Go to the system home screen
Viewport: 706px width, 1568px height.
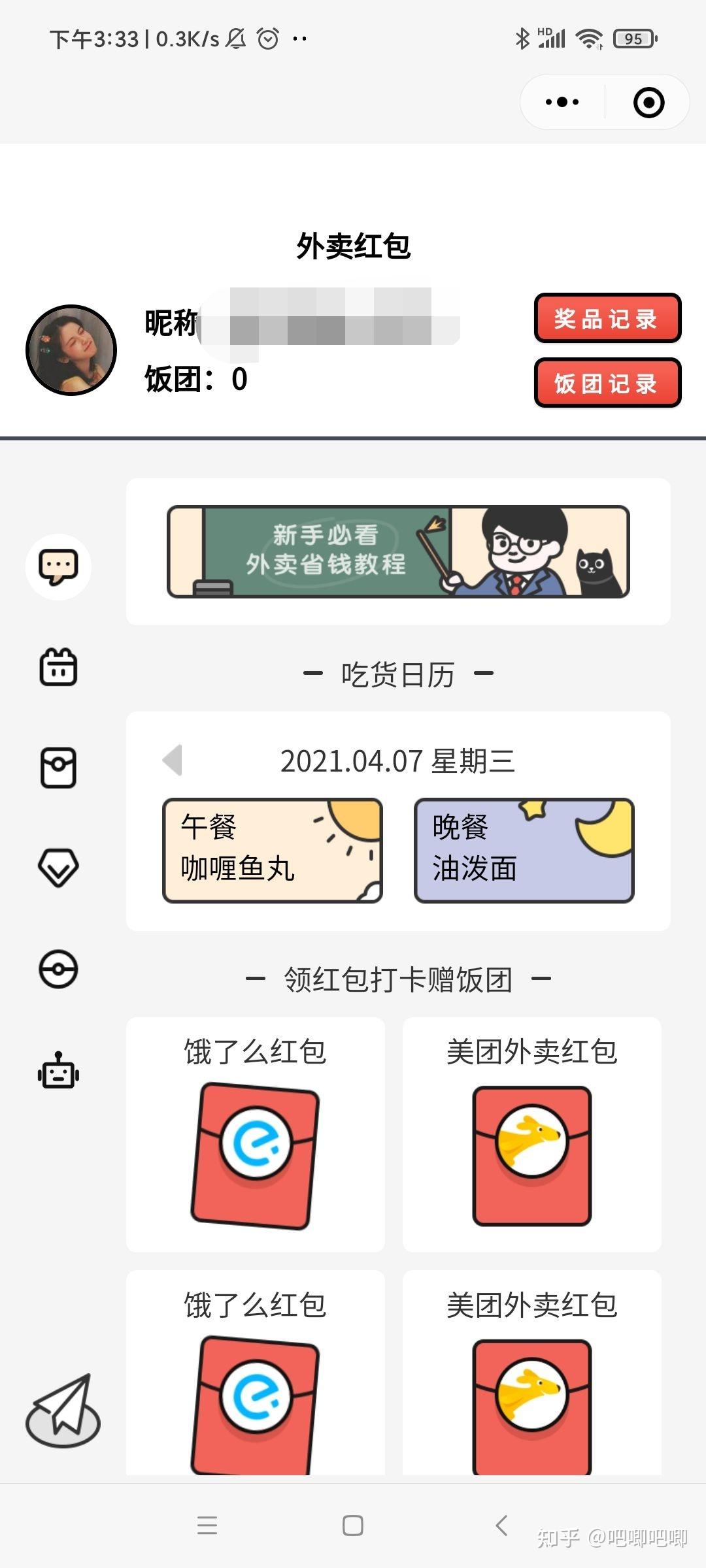click(352, 1526)
